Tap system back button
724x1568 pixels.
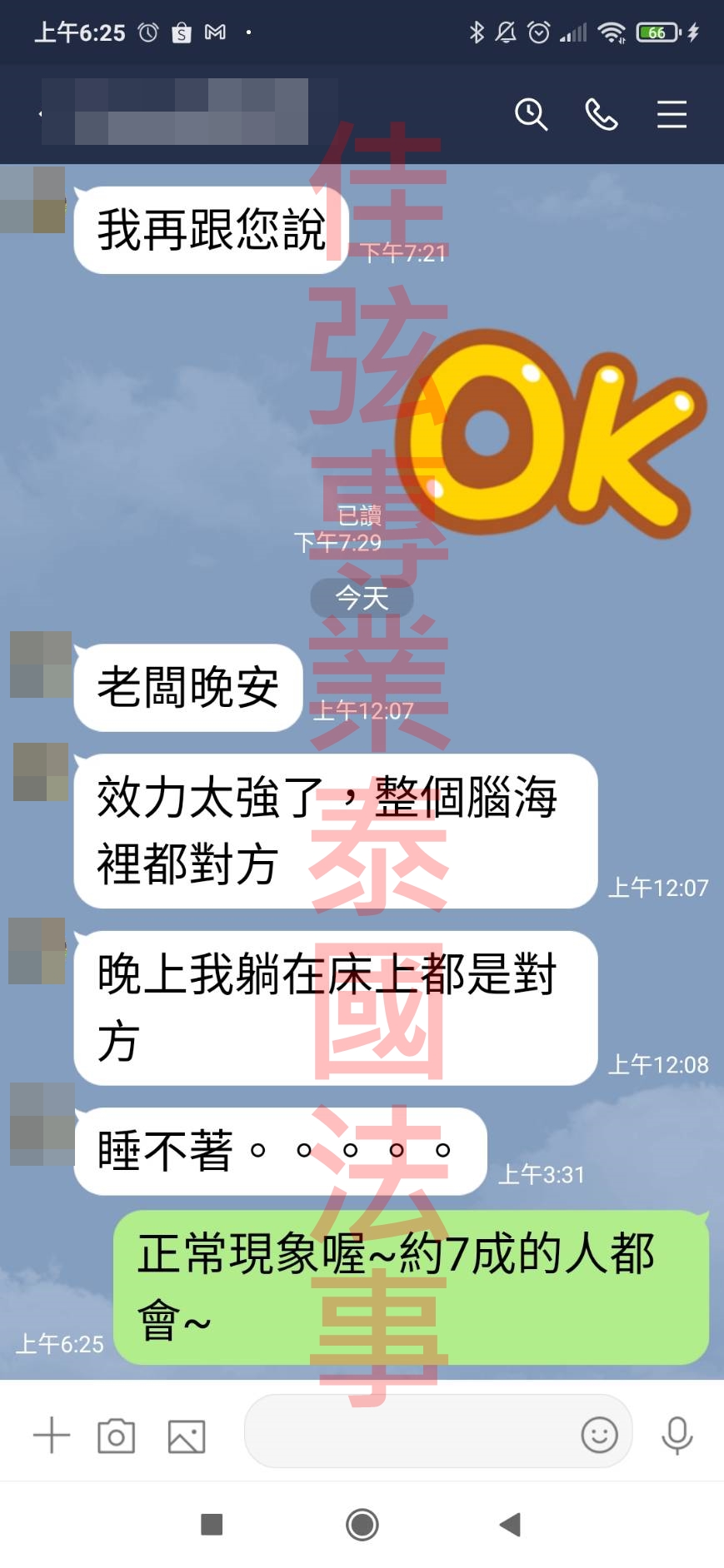point(510,1525)
